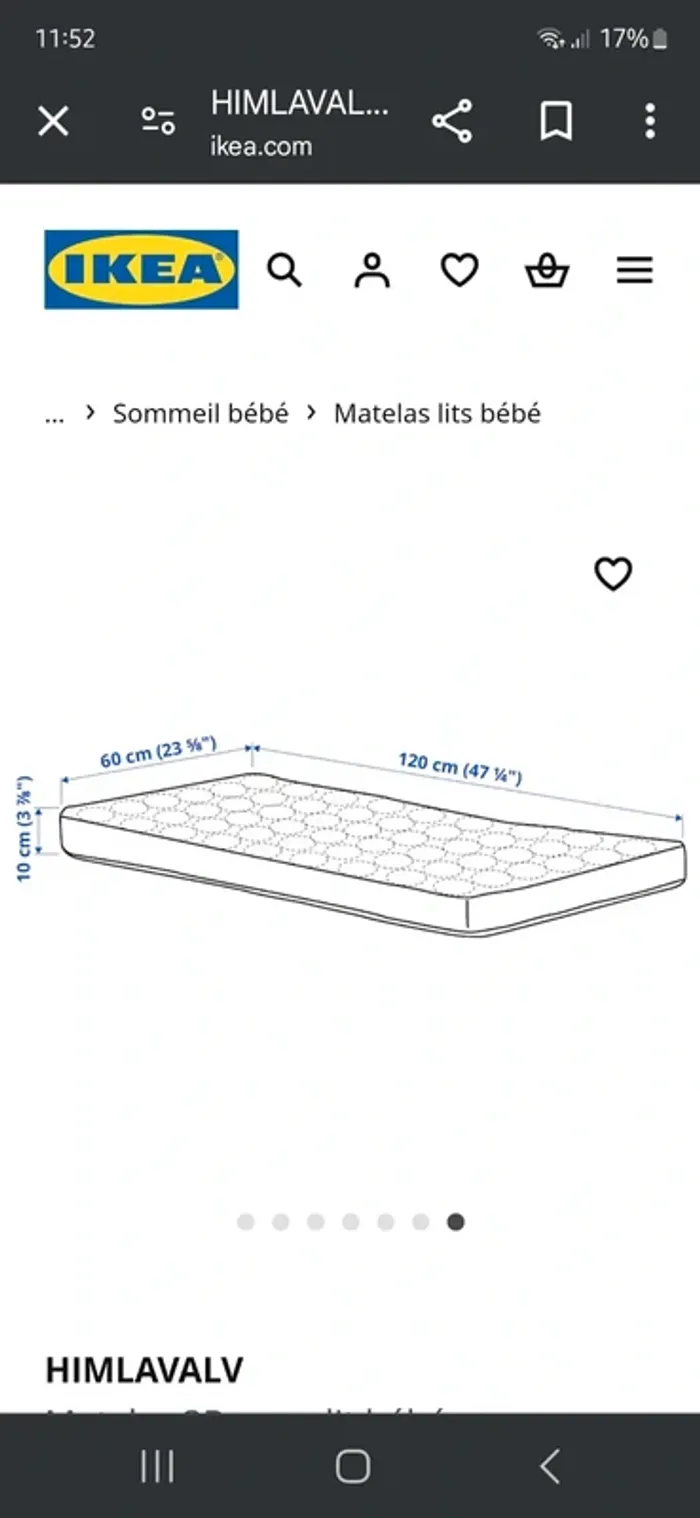Screen dimensions: 700x1518
Task: Open the Matelas lits bébé category
Action: (437, 414)
